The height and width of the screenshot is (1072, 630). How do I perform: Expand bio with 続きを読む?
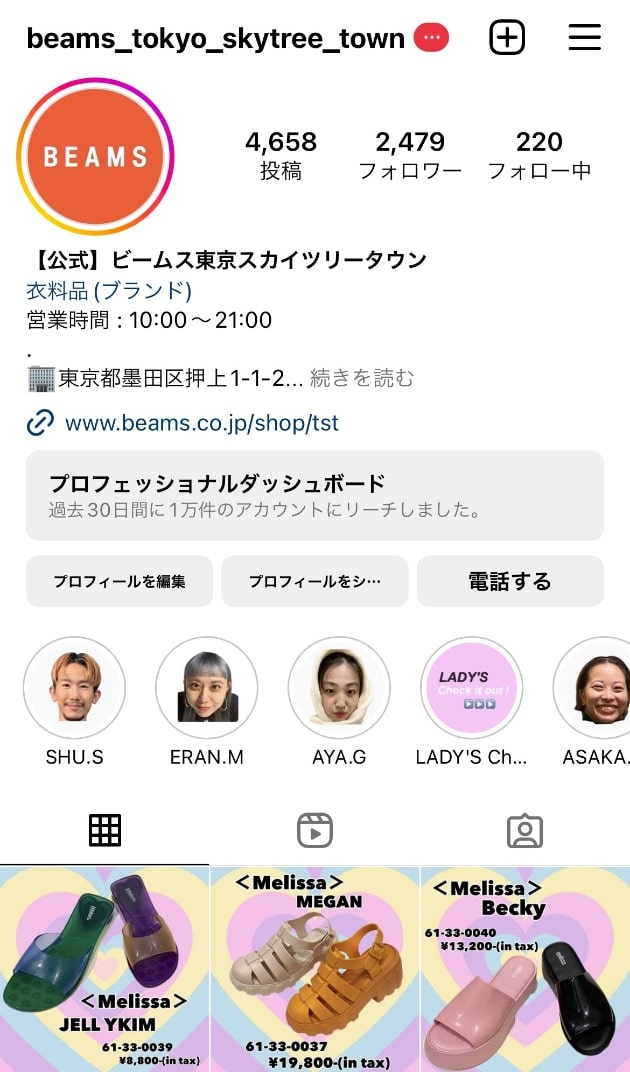pyautogui.click(x=362, y=378)
